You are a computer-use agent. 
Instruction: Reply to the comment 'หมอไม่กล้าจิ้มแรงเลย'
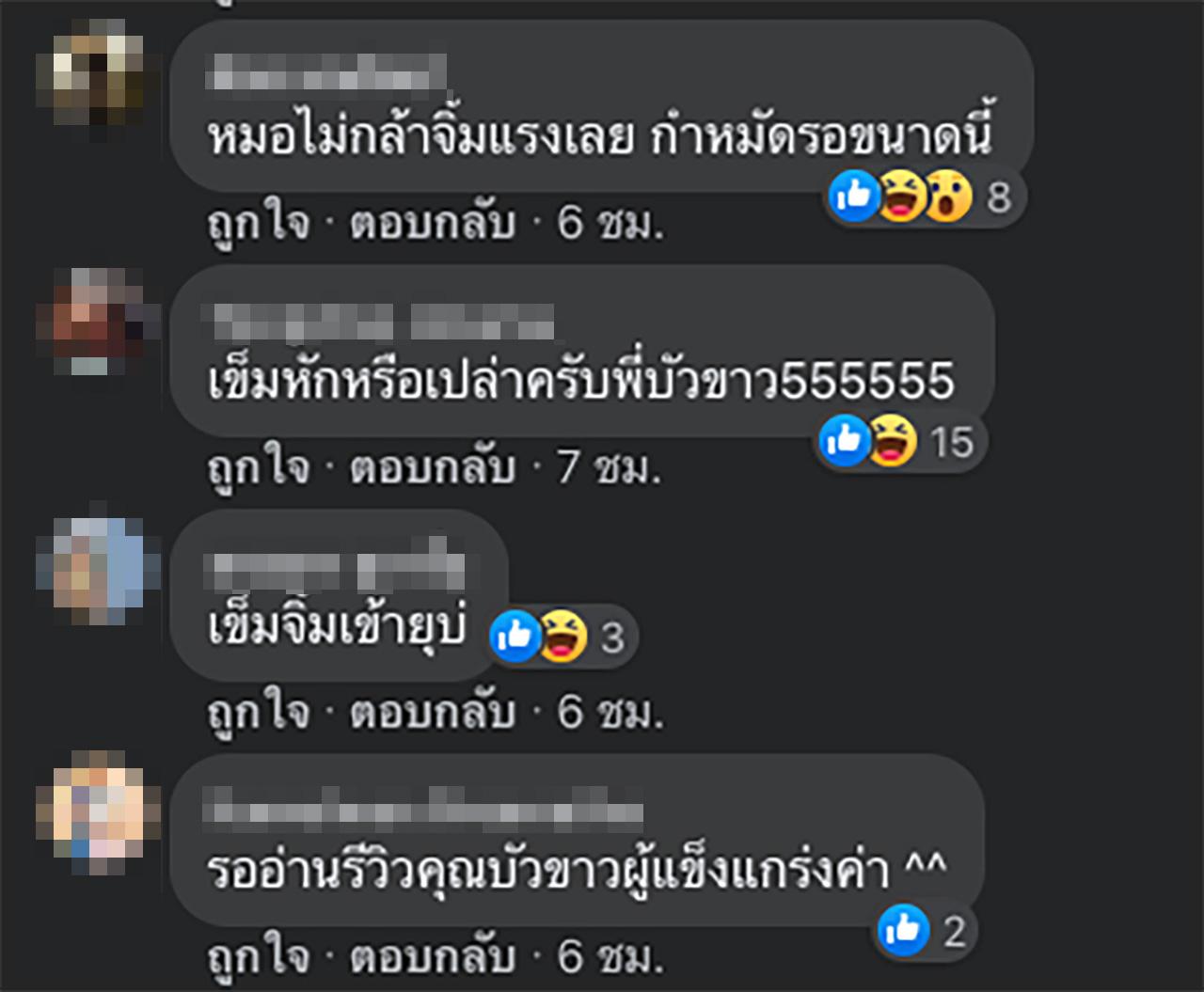pyautogui.click(x=432, y=224)
